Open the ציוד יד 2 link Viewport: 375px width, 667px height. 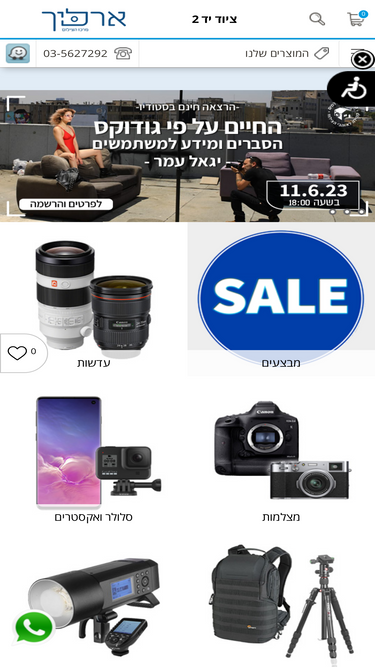[214, 19]
